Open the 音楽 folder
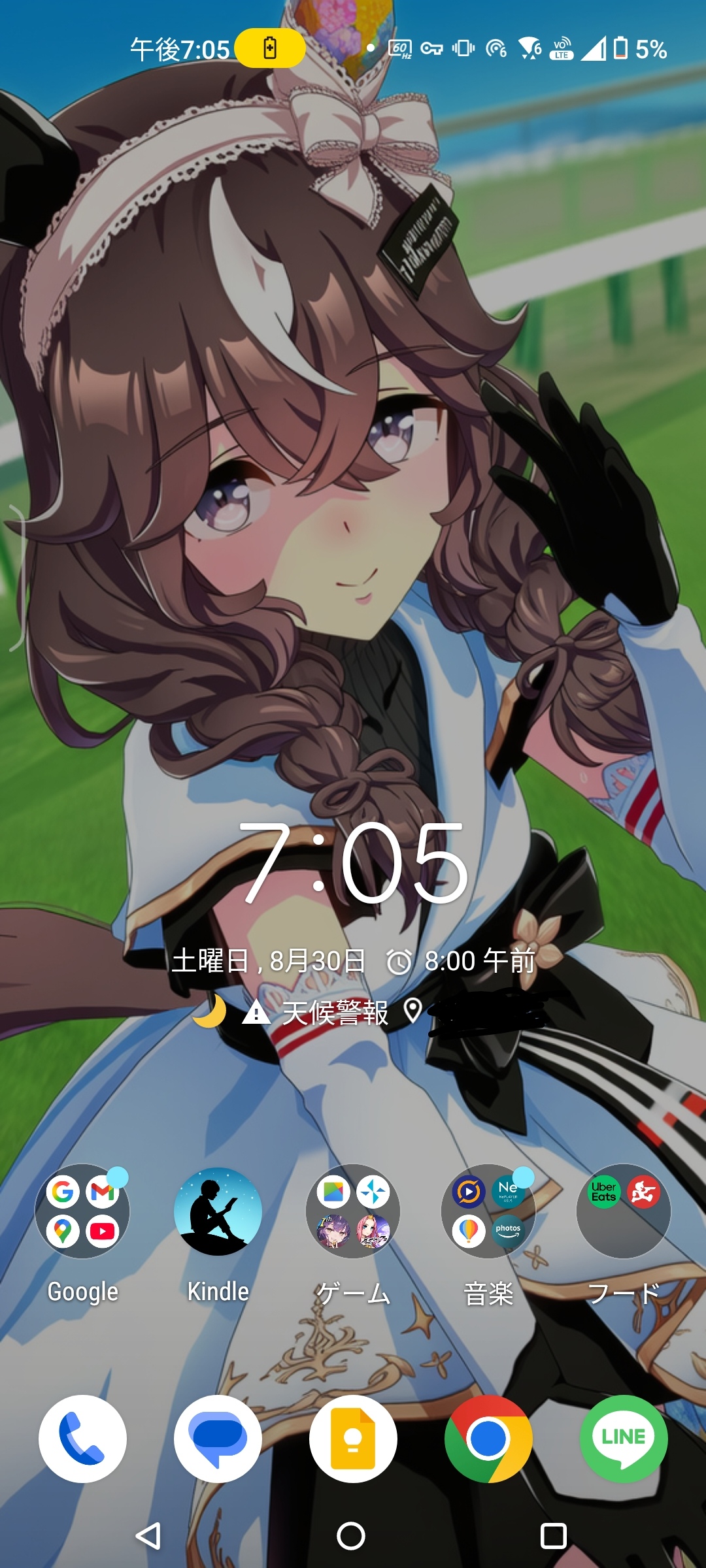This screenshot has height=1568, width=706. pyautogui.click(x=488, y=1211)
